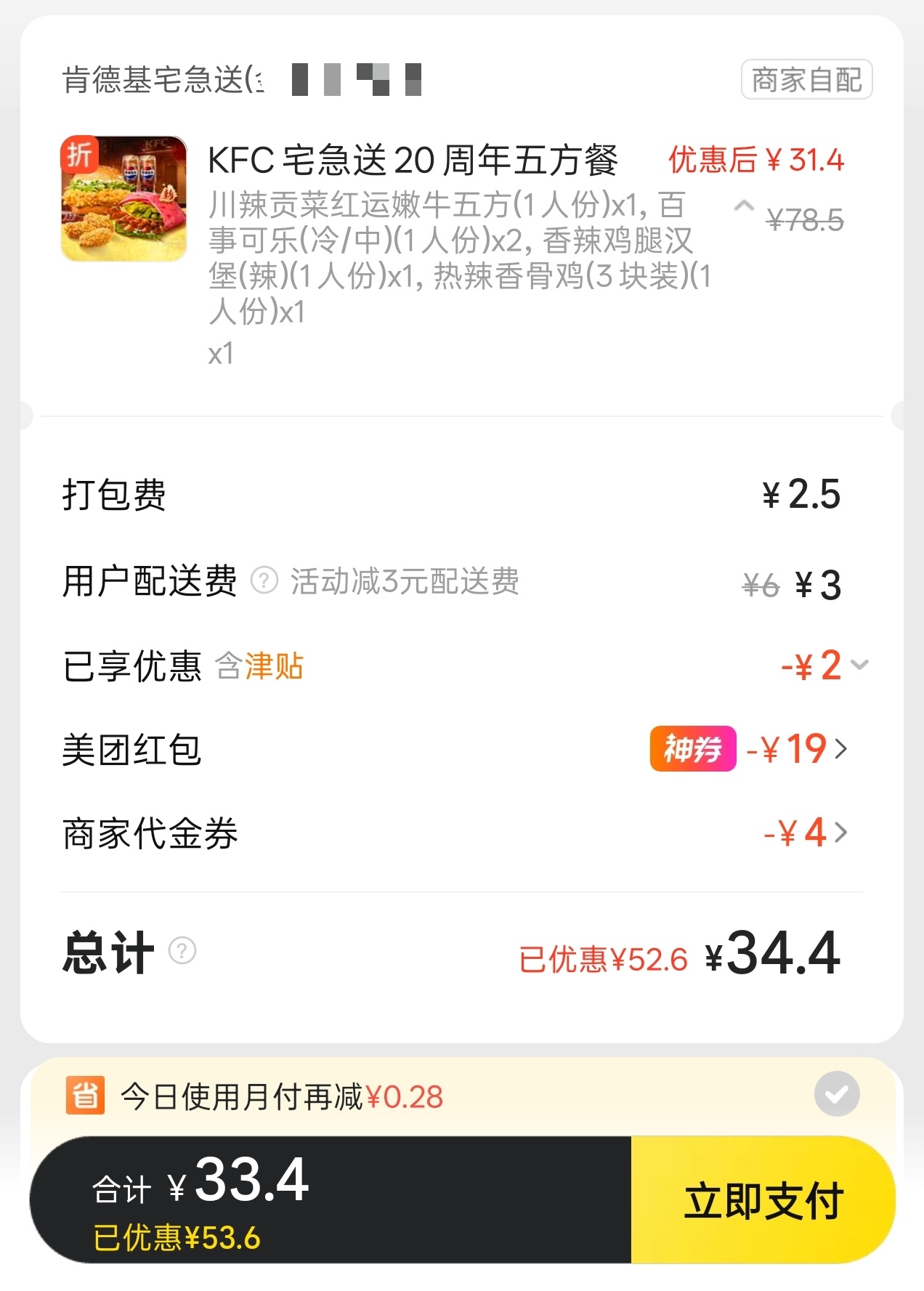The width and height of the screenshot is (924, 1291).
Task: Open 美团红包 coupon selection
Action: pos(840,749)
